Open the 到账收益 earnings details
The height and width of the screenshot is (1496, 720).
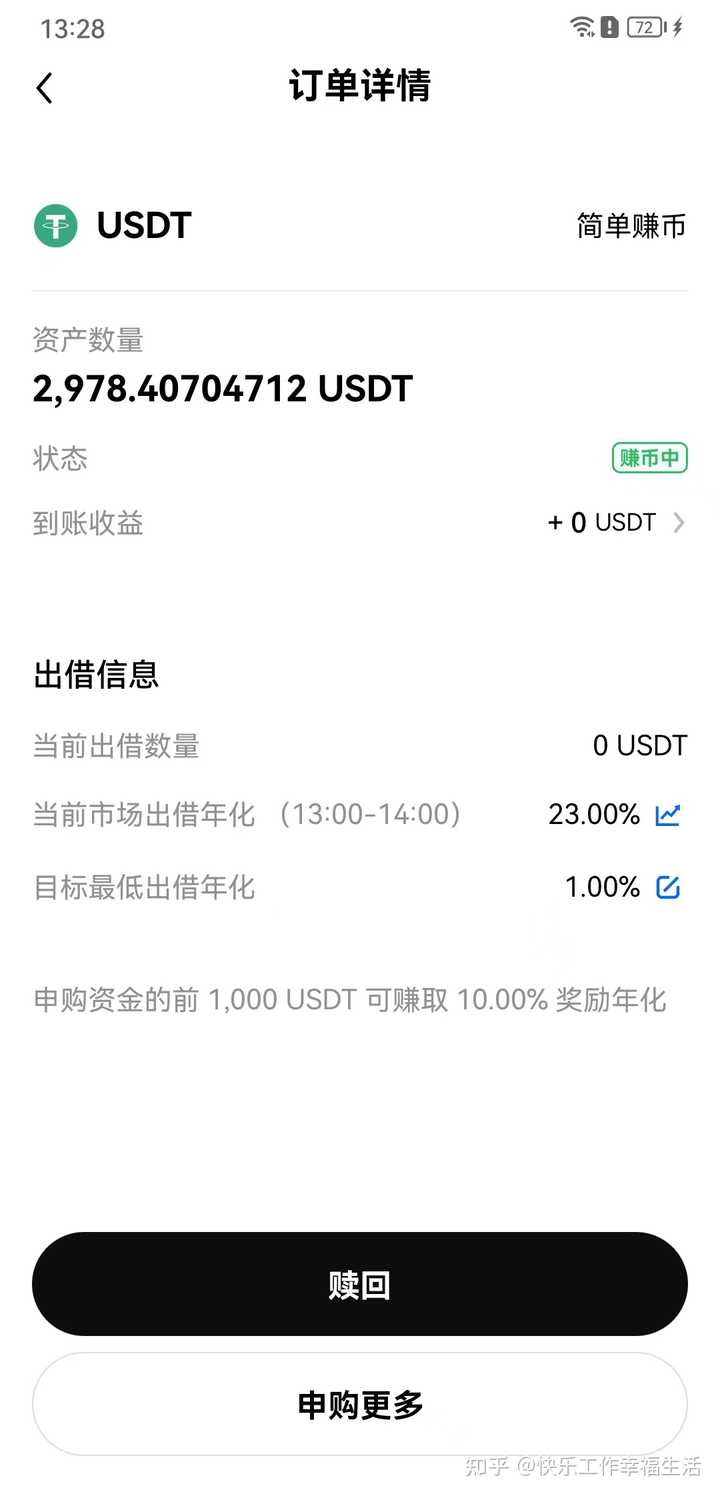coord(678,522)
